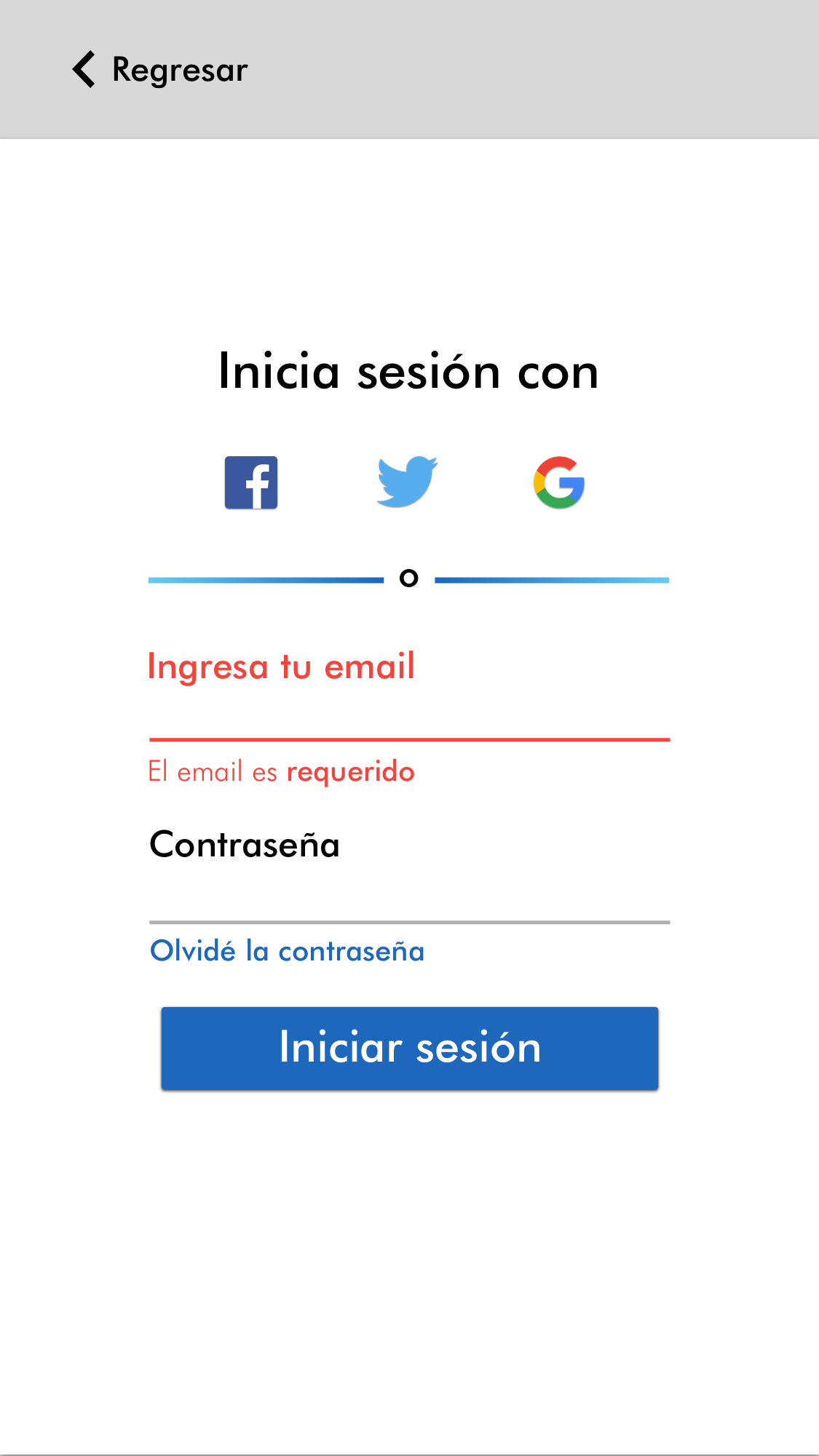Focus the Ingresa tu email field
Image resolution: width=819 pixels, height=1456 pixels.
click(408, 699)
